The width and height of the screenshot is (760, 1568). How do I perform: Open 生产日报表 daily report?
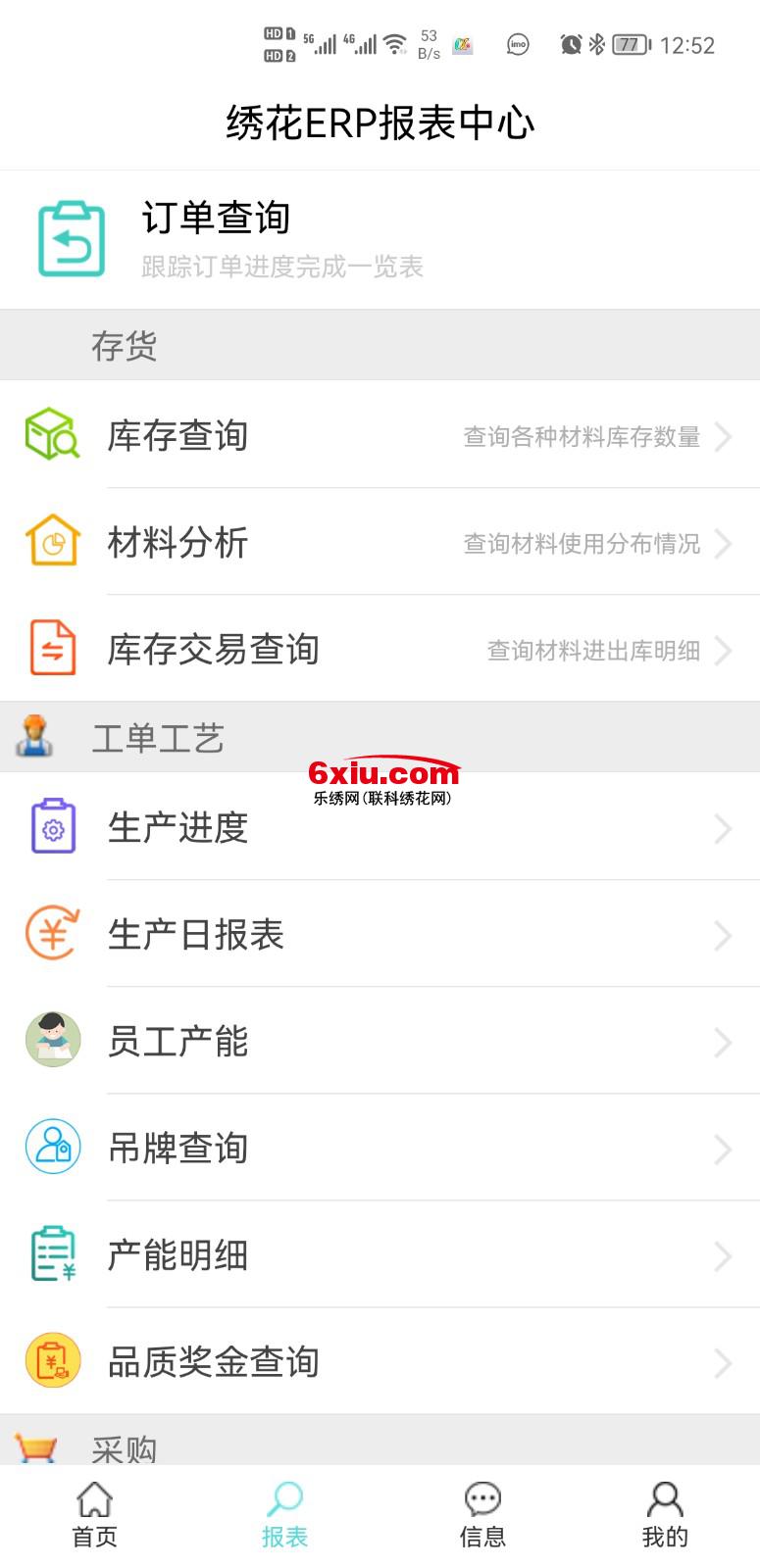coord(380,934)
